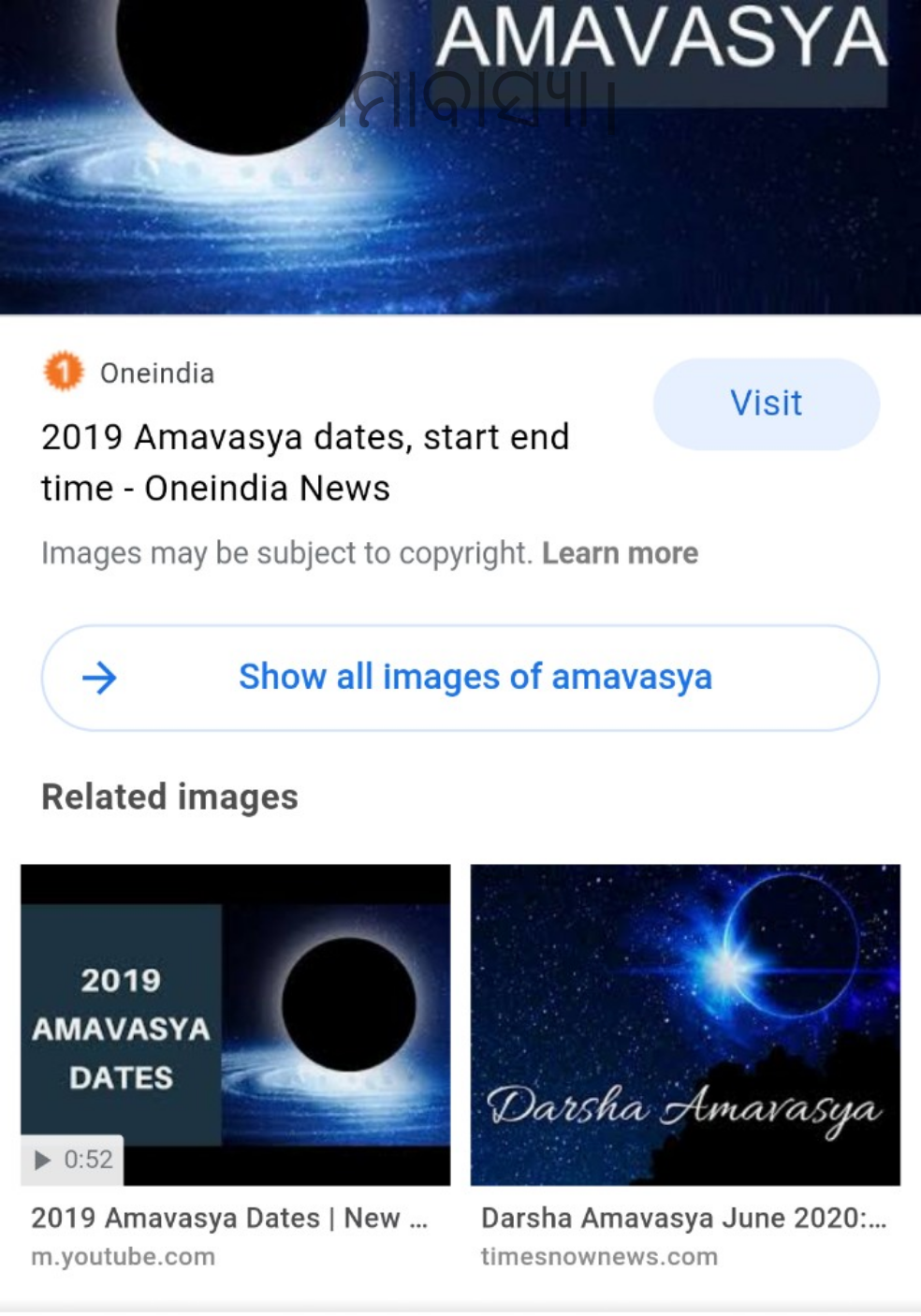Image resolution: width=921 pixels, height=1316 pixels.
Task: Open the Darsha Amavasya June 2020 image
Action: pos(684,1025)
